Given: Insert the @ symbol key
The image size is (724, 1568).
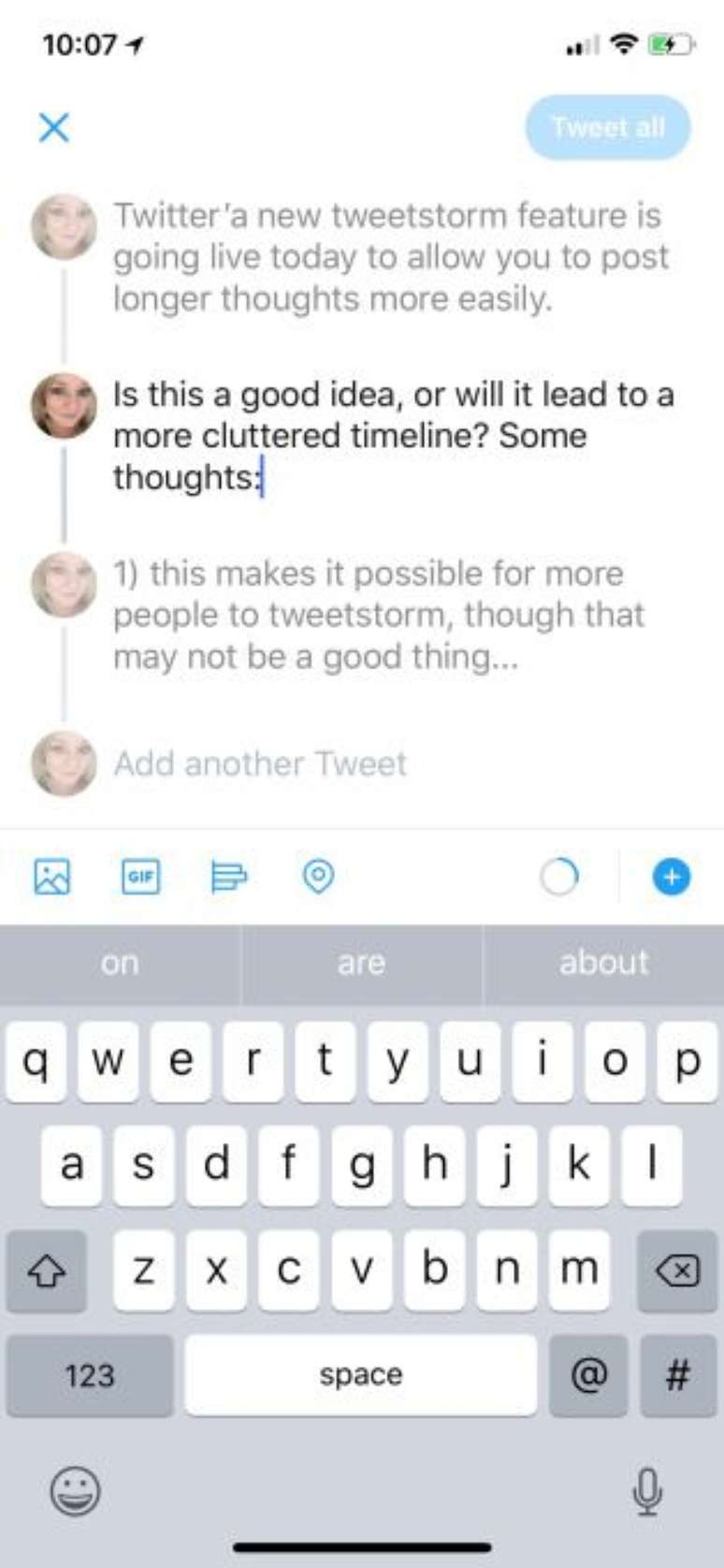Looking at the screenshot, I should click(588, 1375).
